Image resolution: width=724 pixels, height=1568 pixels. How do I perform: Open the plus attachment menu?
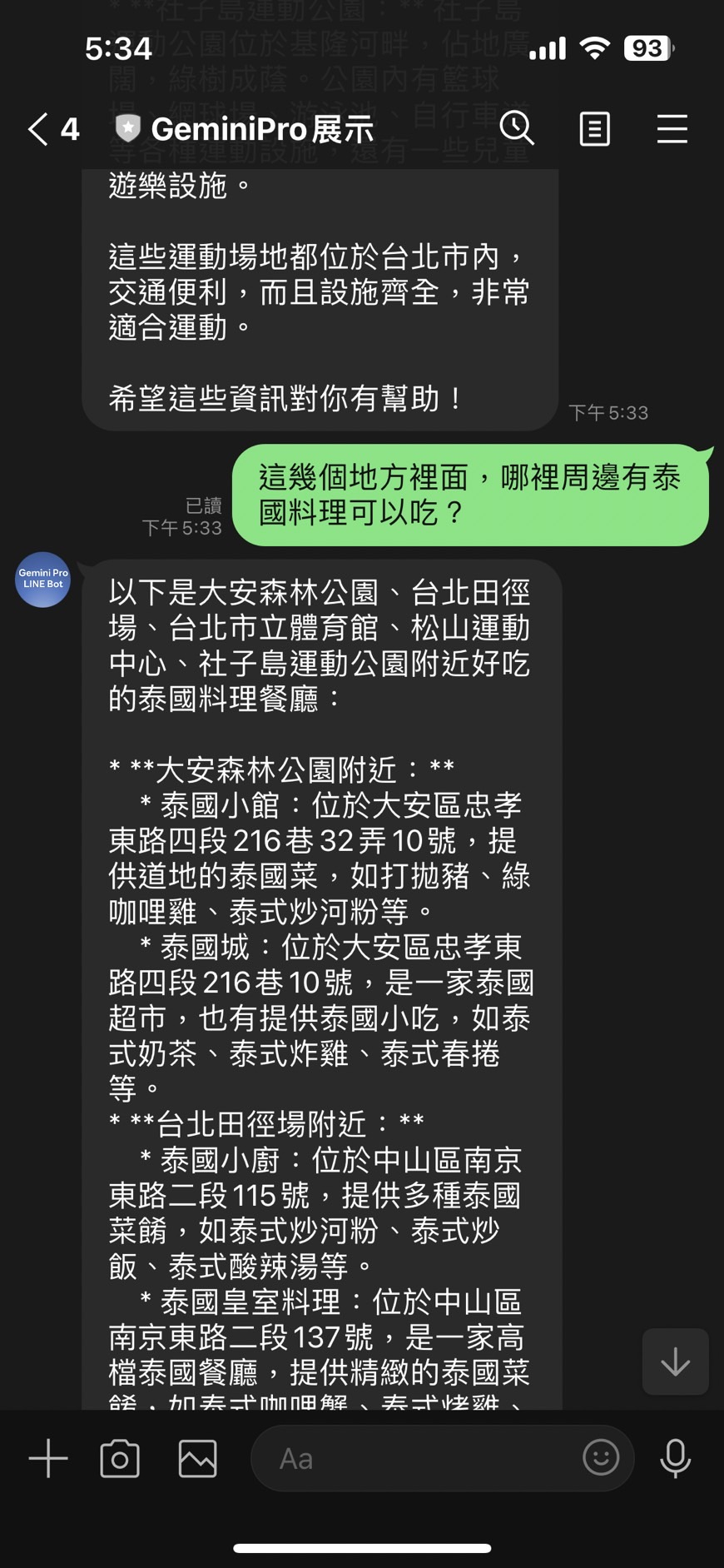point(48,1458)
